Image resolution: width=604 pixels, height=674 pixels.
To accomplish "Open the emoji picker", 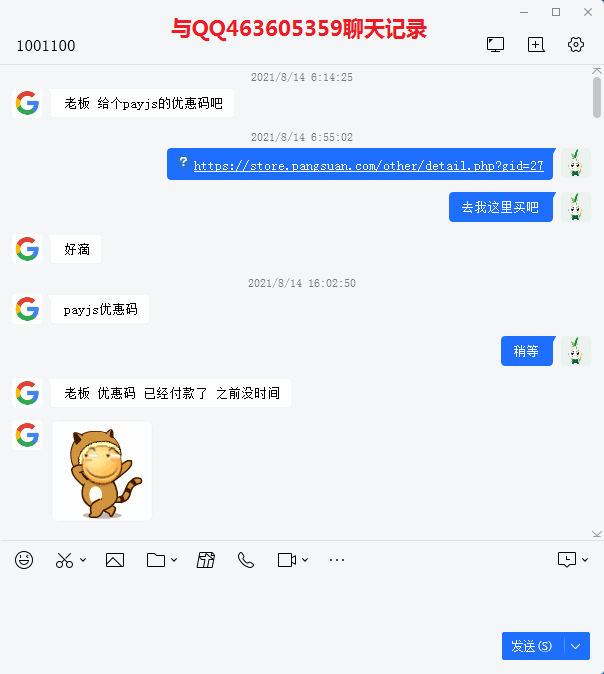I will pyautogui.click(x=24, y=560).
